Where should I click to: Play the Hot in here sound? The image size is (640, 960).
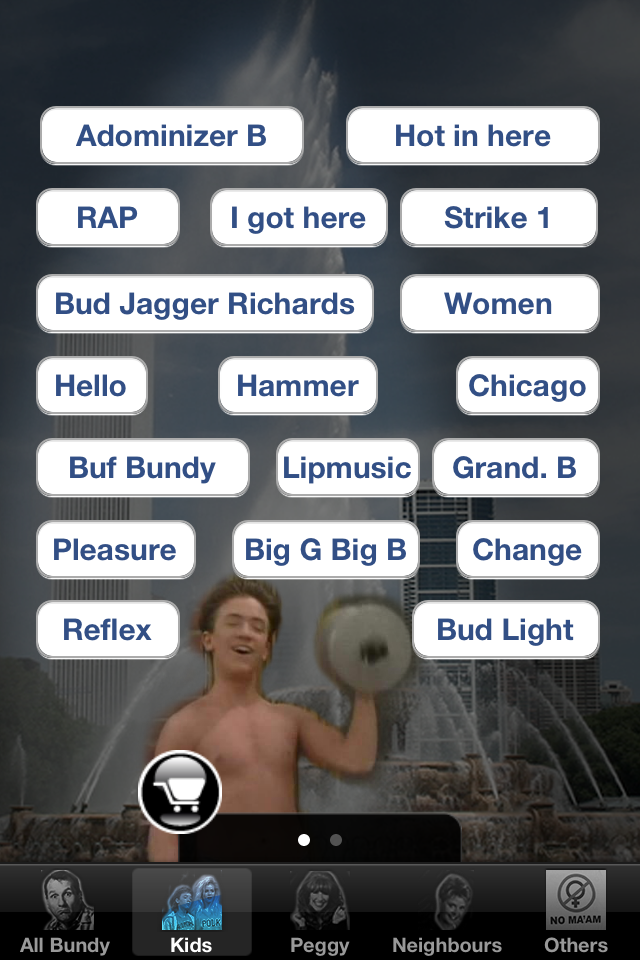pos(472,136)
